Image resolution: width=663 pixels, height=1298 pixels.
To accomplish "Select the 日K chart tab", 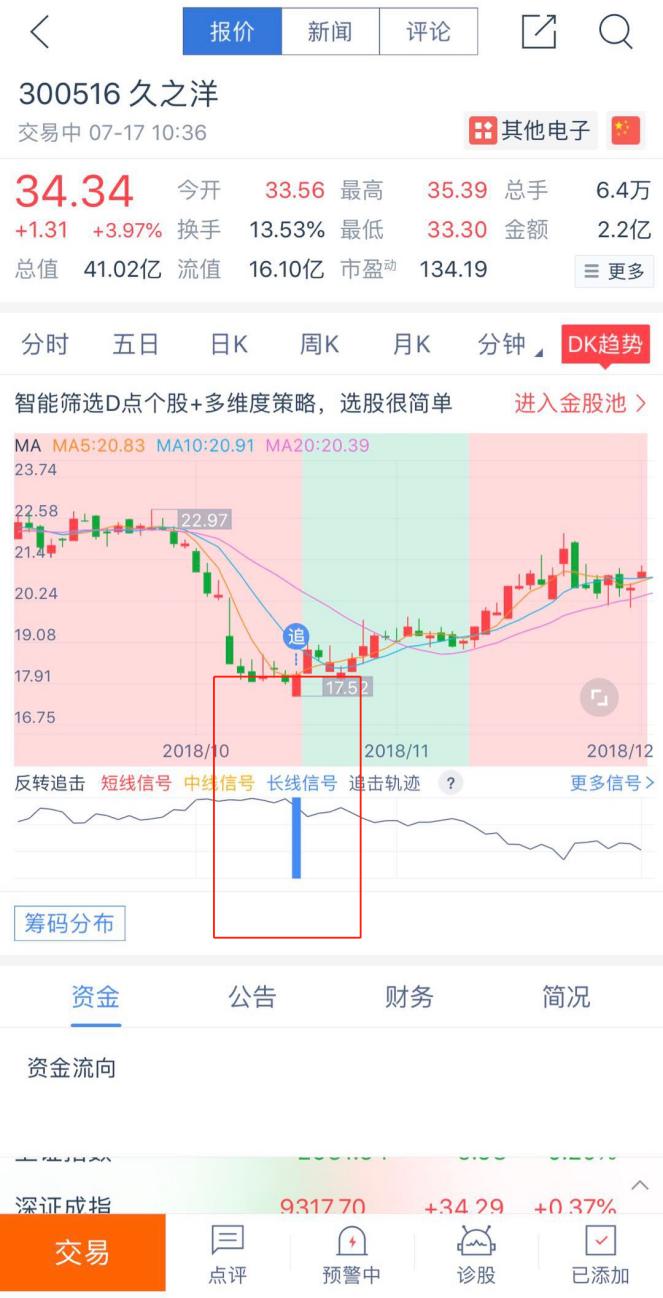I will 228,345.
